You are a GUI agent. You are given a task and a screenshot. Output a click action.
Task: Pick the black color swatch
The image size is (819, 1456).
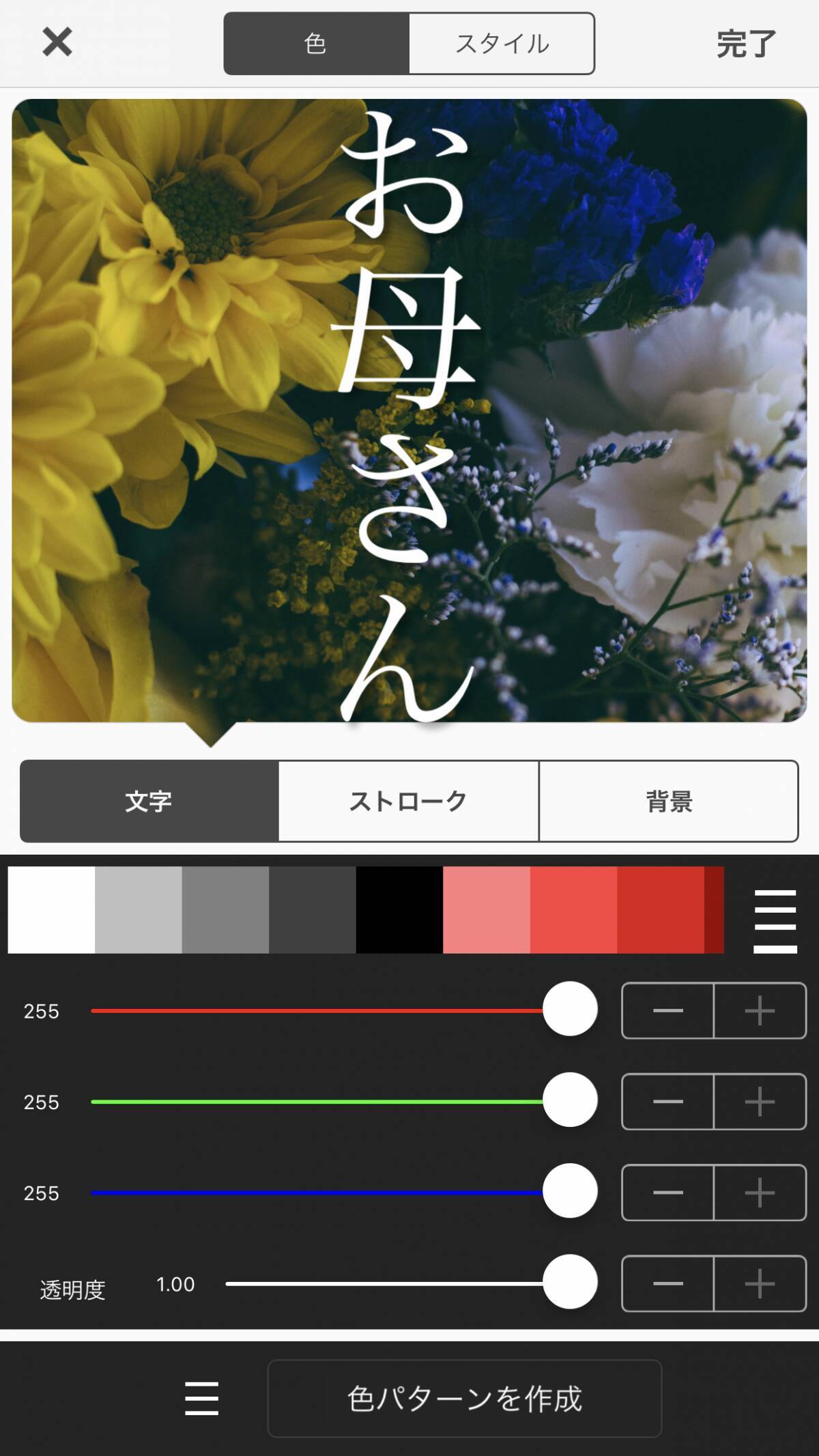click(399, 909)
